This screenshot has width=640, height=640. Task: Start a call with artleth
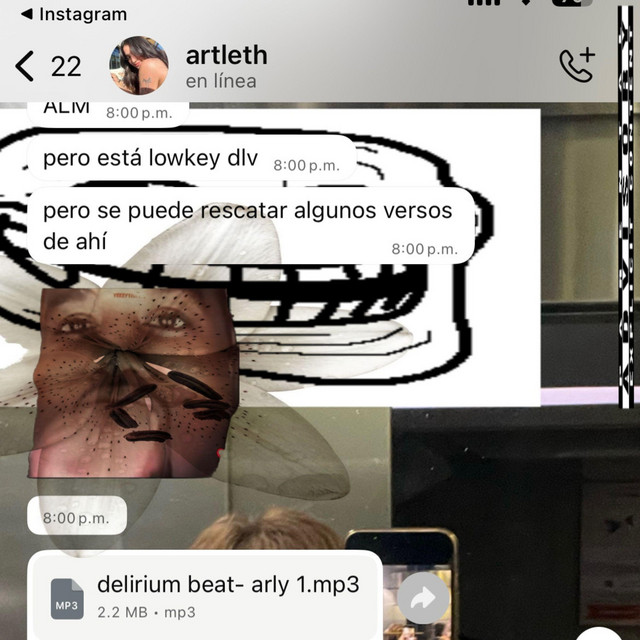[x=576, y=65]
